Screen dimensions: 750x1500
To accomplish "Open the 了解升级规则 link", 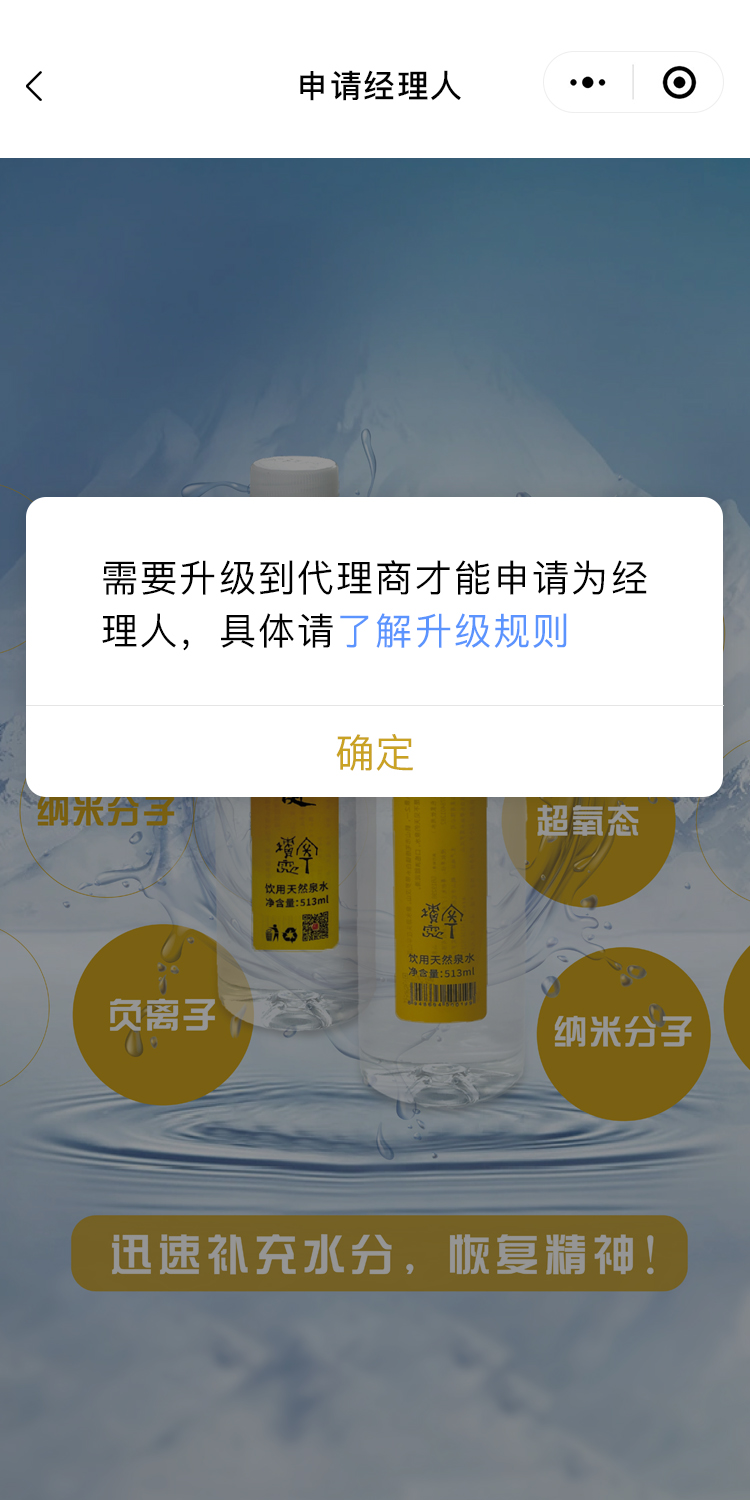I will coord(454,632).
